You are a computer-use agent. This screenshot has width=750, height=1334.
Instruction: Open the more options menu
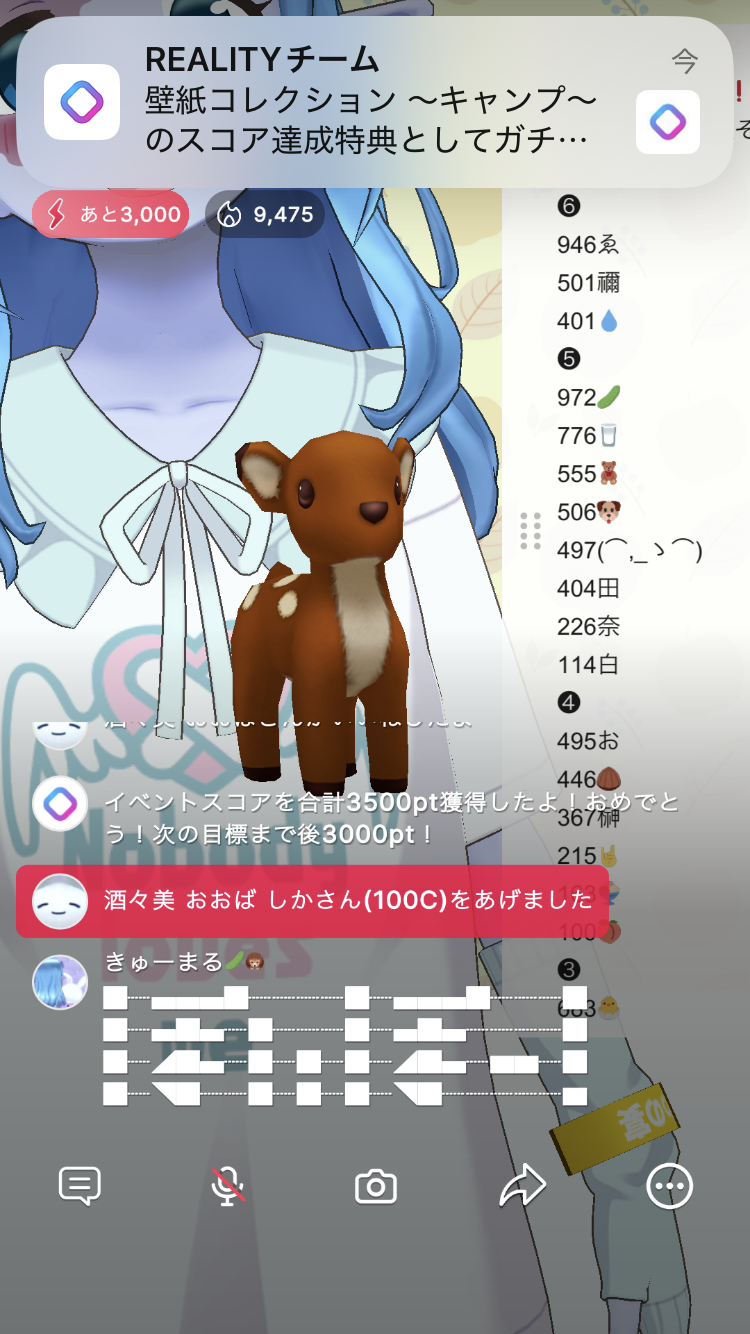pyautogui.click(x=669, y=1187)
